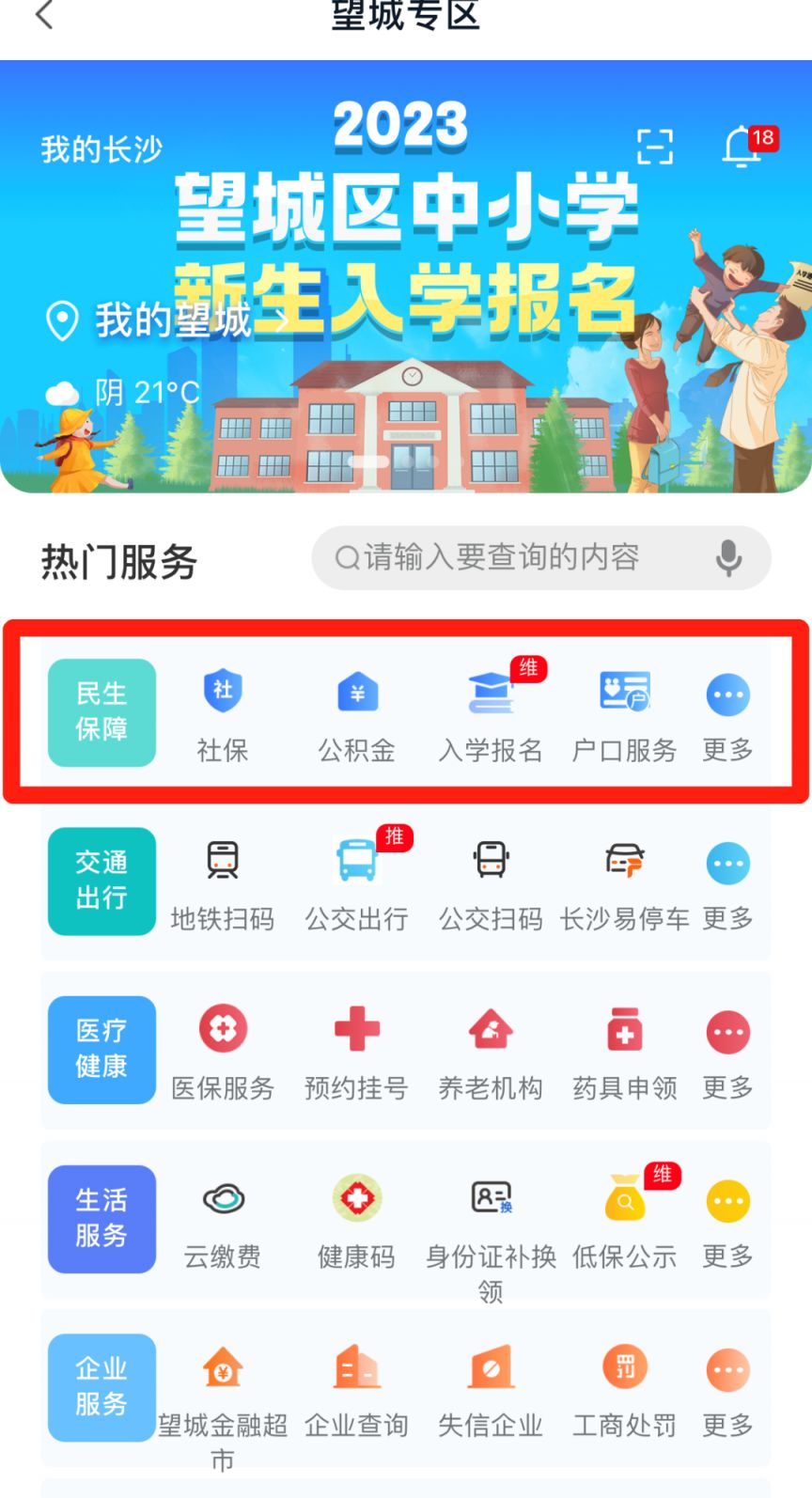Open 长沙易停车
This screenshot has height=1498, width=812.
pyautogui.click(x=624, y=882)
